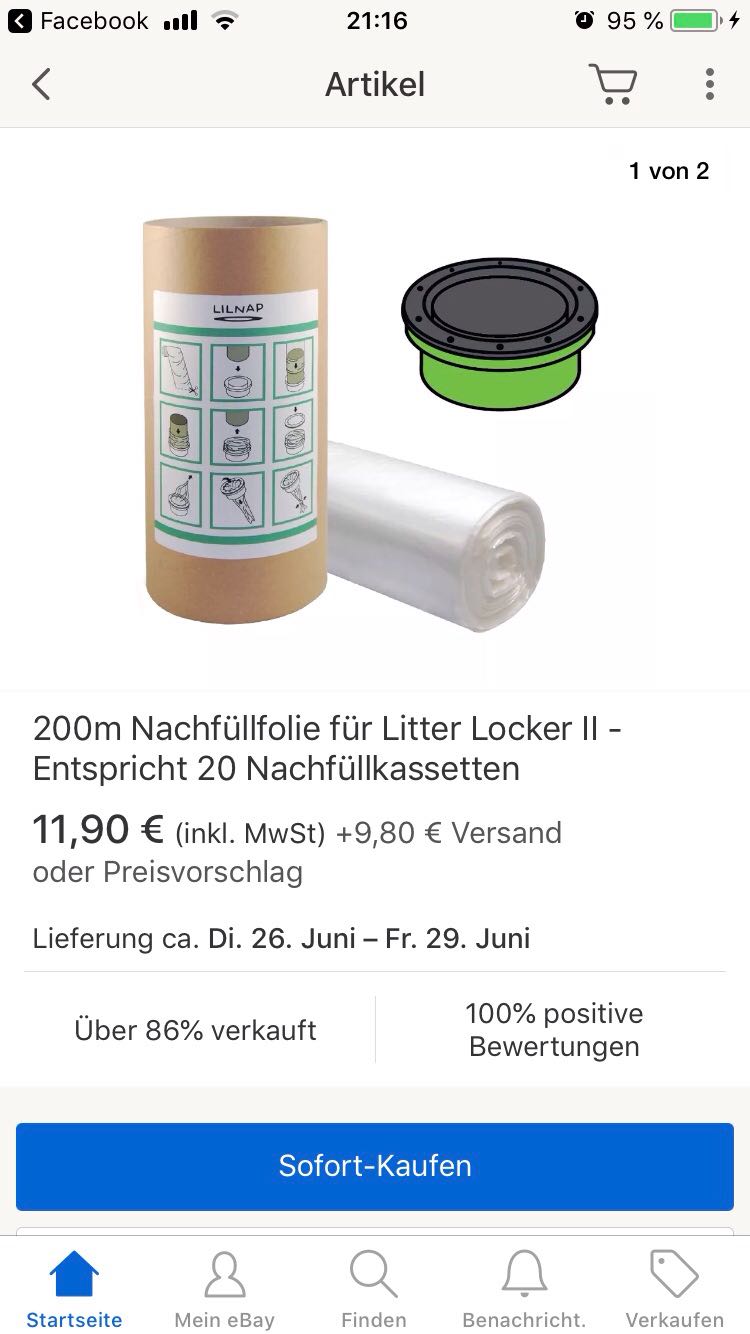Open the shopping cart

[x=612, y=84]
